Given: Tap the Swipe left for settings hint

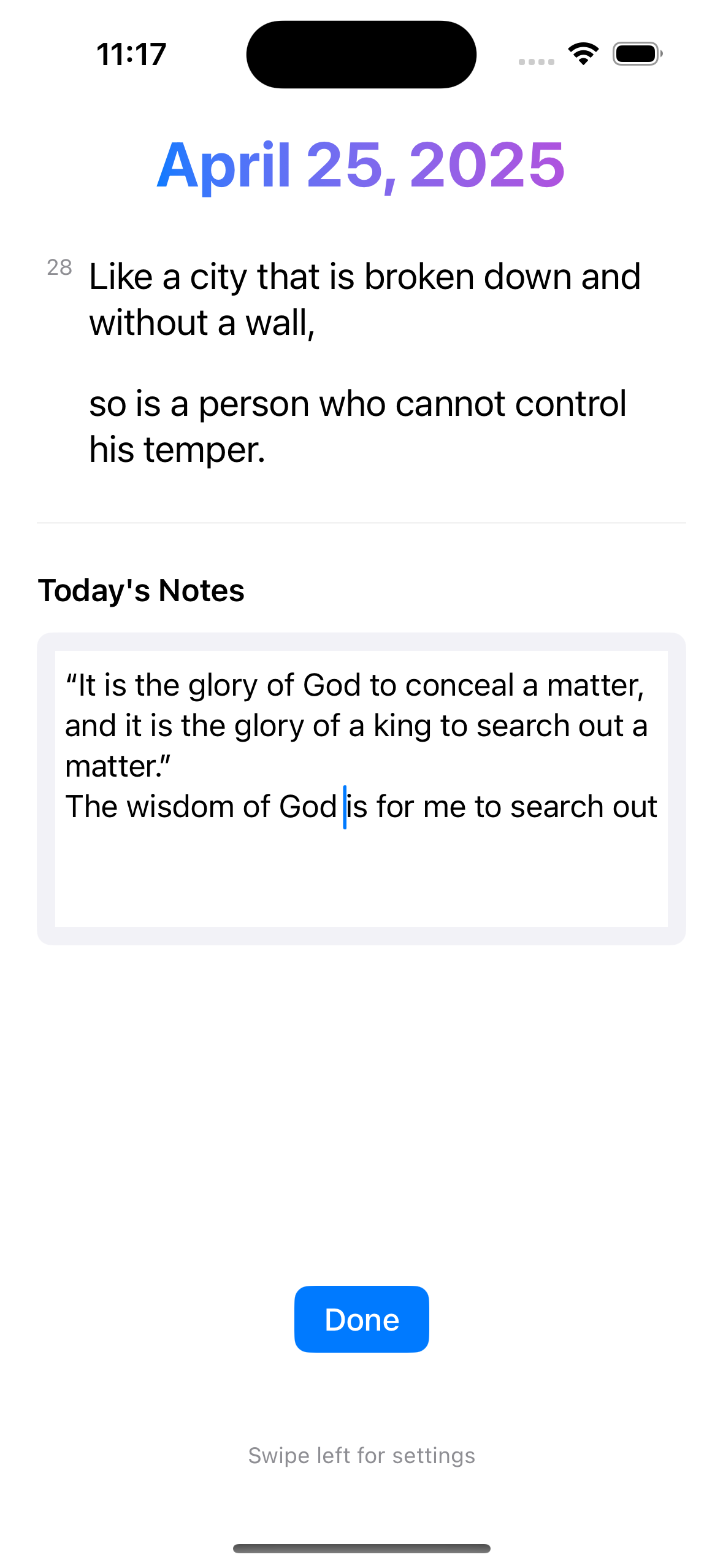Looking at the screenshot, I should (x=361, y=1455).
